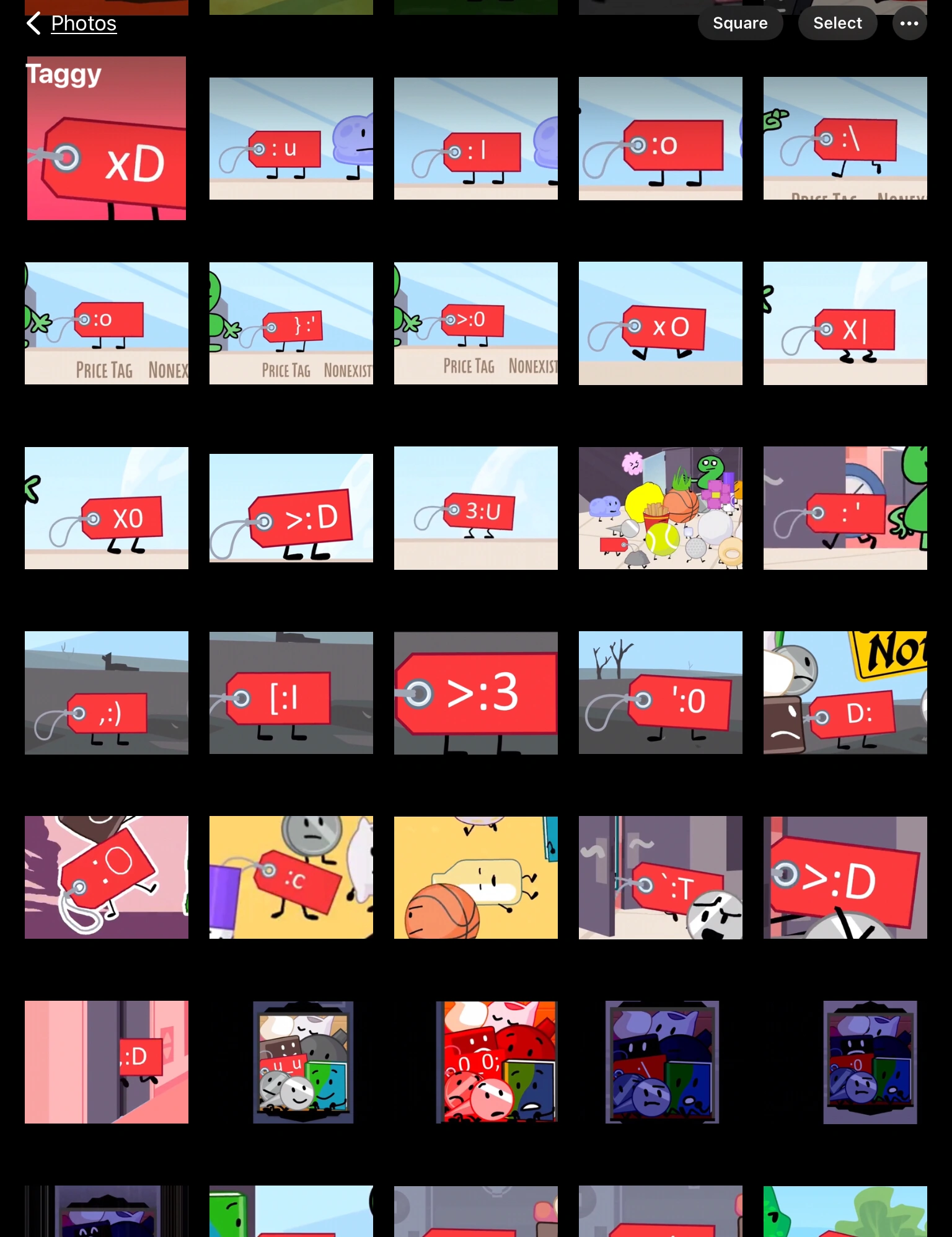The width and height of the screenshot is (952, 1237).
Task: Open the photo with `:T tag
Action: pyautogui.click(x=660, y=877)
